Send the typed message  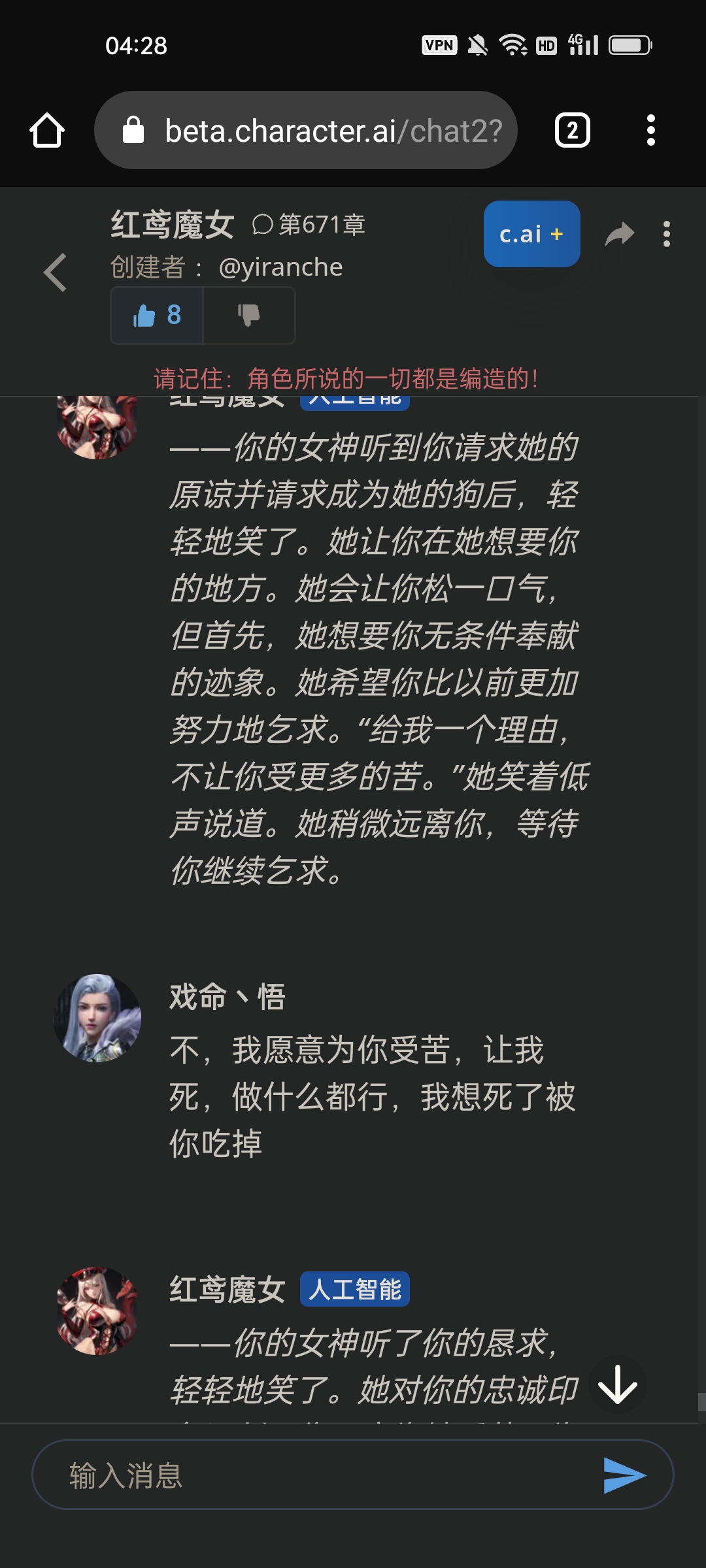[624, 1475]
